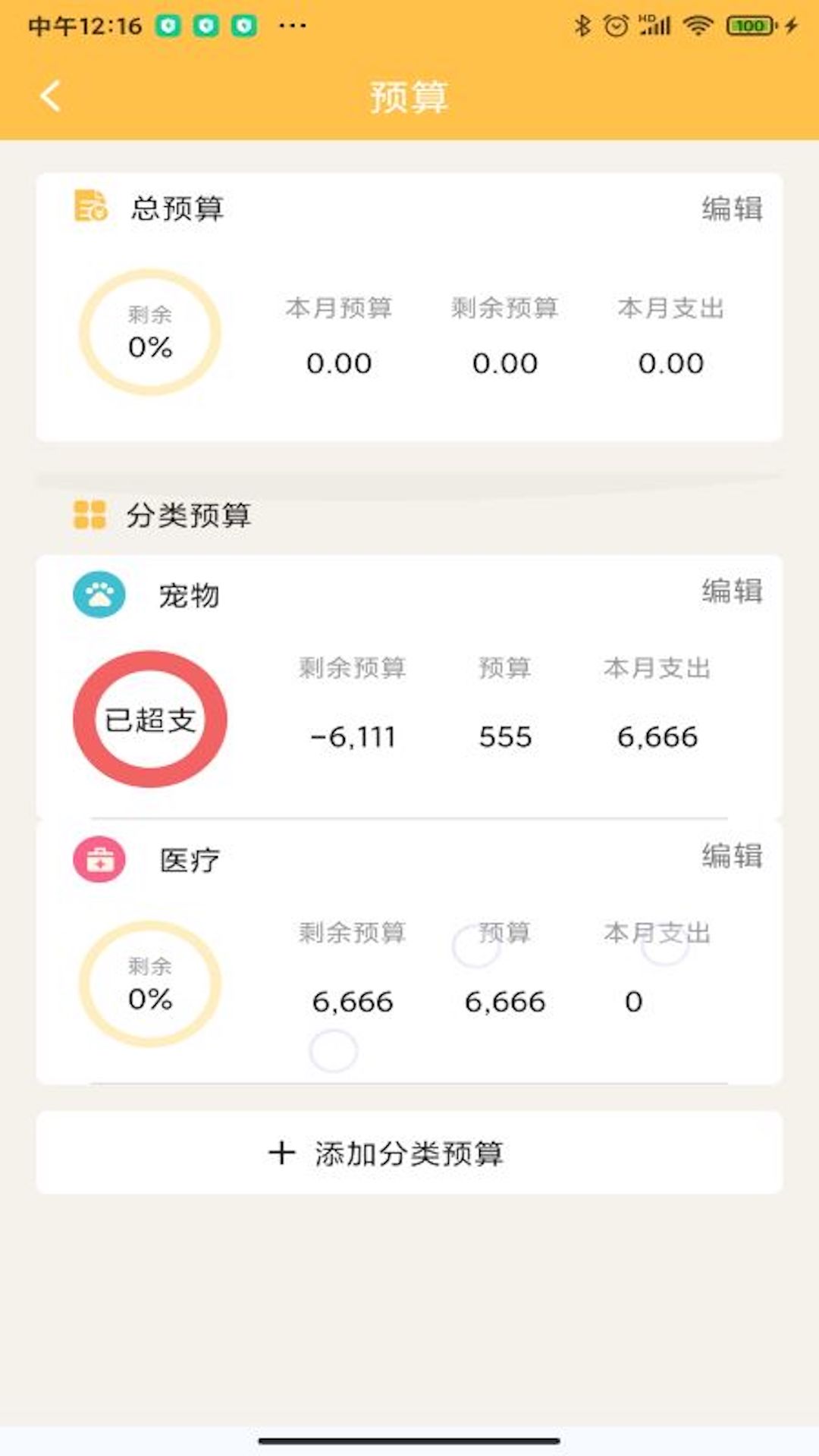Expand the three-dot menu in the status bar
The height and width of the screenshot is (1456, 819).
(291, 25)
